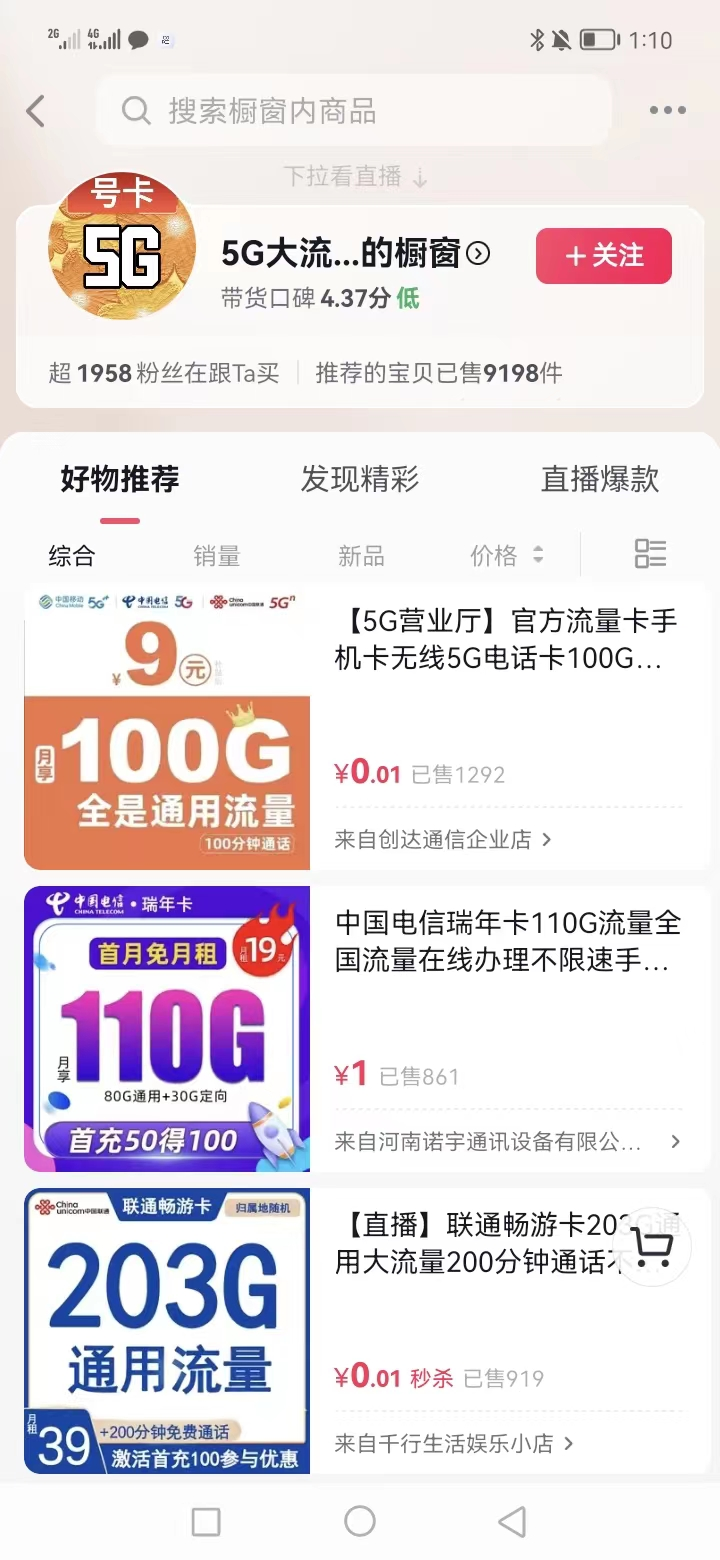The width and height of the screenshot is (720, 1560).
Task: Sort products by 新品
Action: 361,556
